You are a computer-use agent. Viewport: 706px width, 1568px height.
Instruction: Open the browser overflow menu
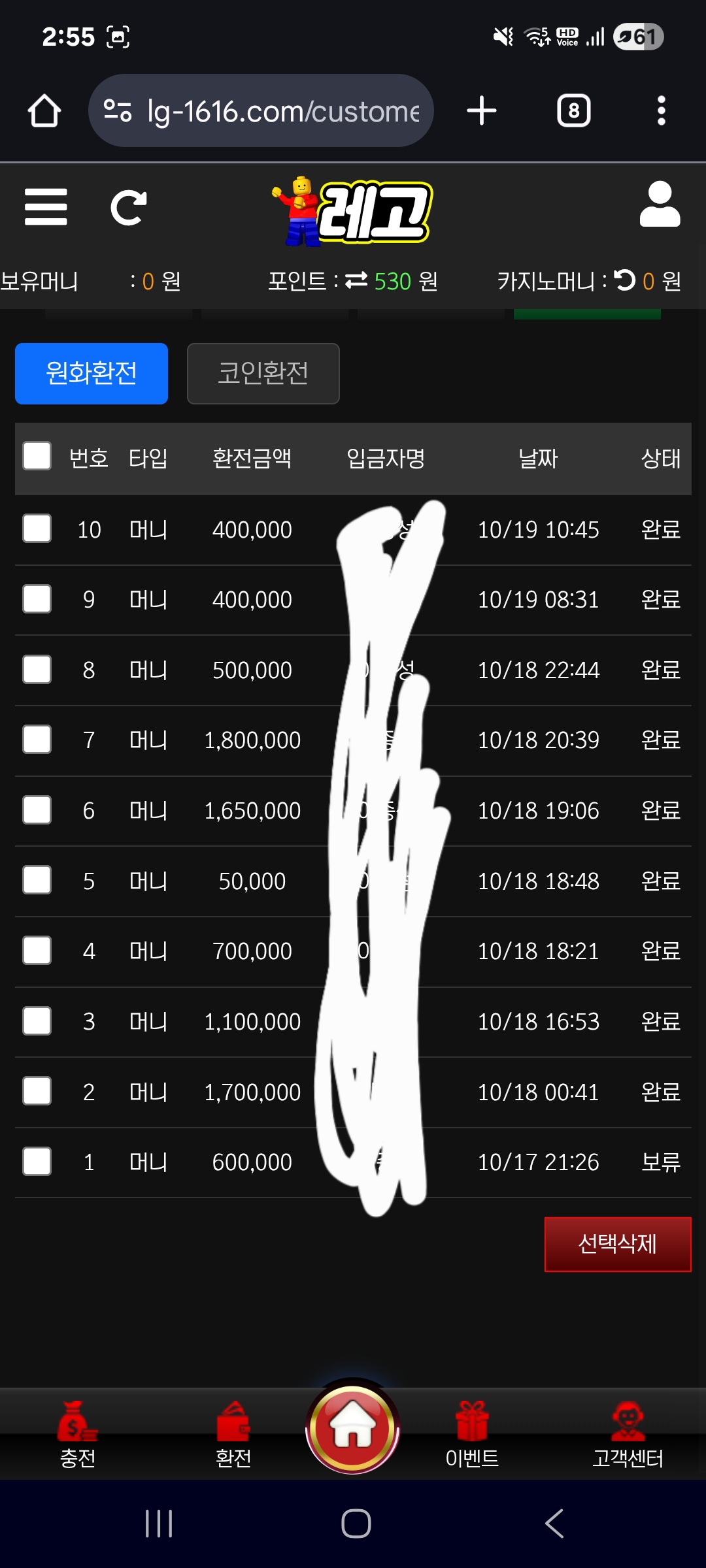point(661,111)
